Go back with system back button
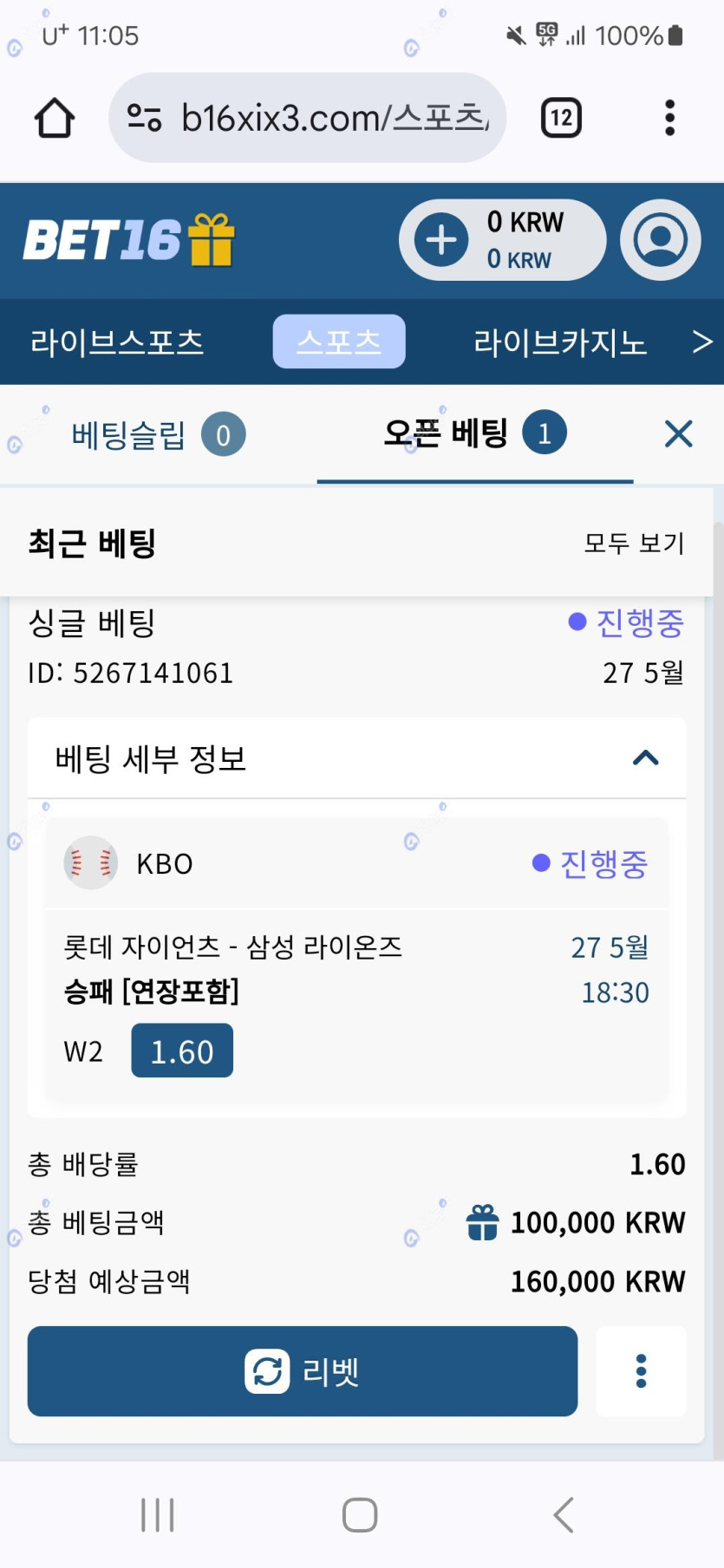The width and height of the screenshot is (724, 1568). [x=563, y=1515]
